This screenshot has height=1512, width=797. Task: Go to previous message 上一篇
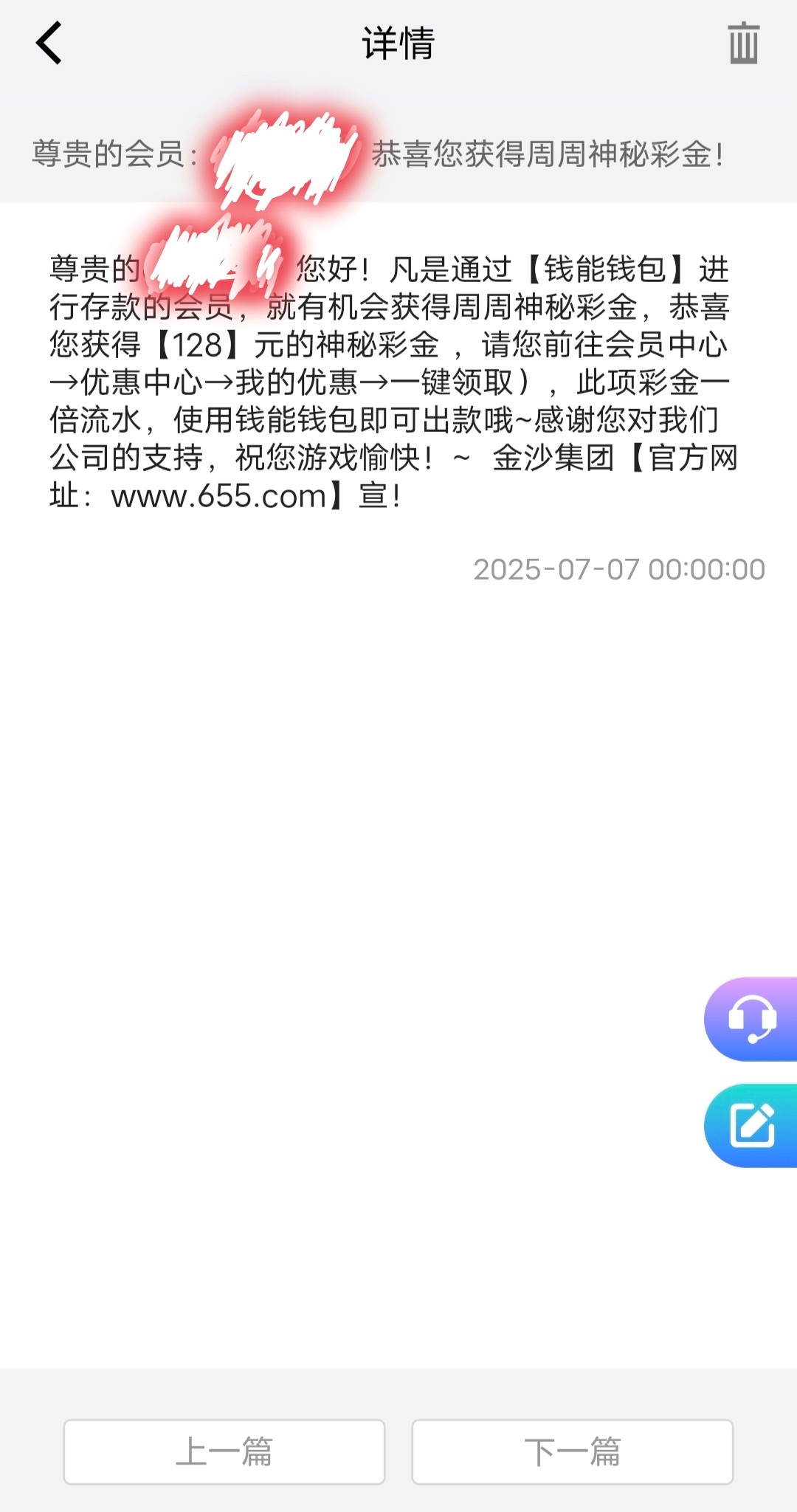pyautogui.click(x=224, y=1451)
